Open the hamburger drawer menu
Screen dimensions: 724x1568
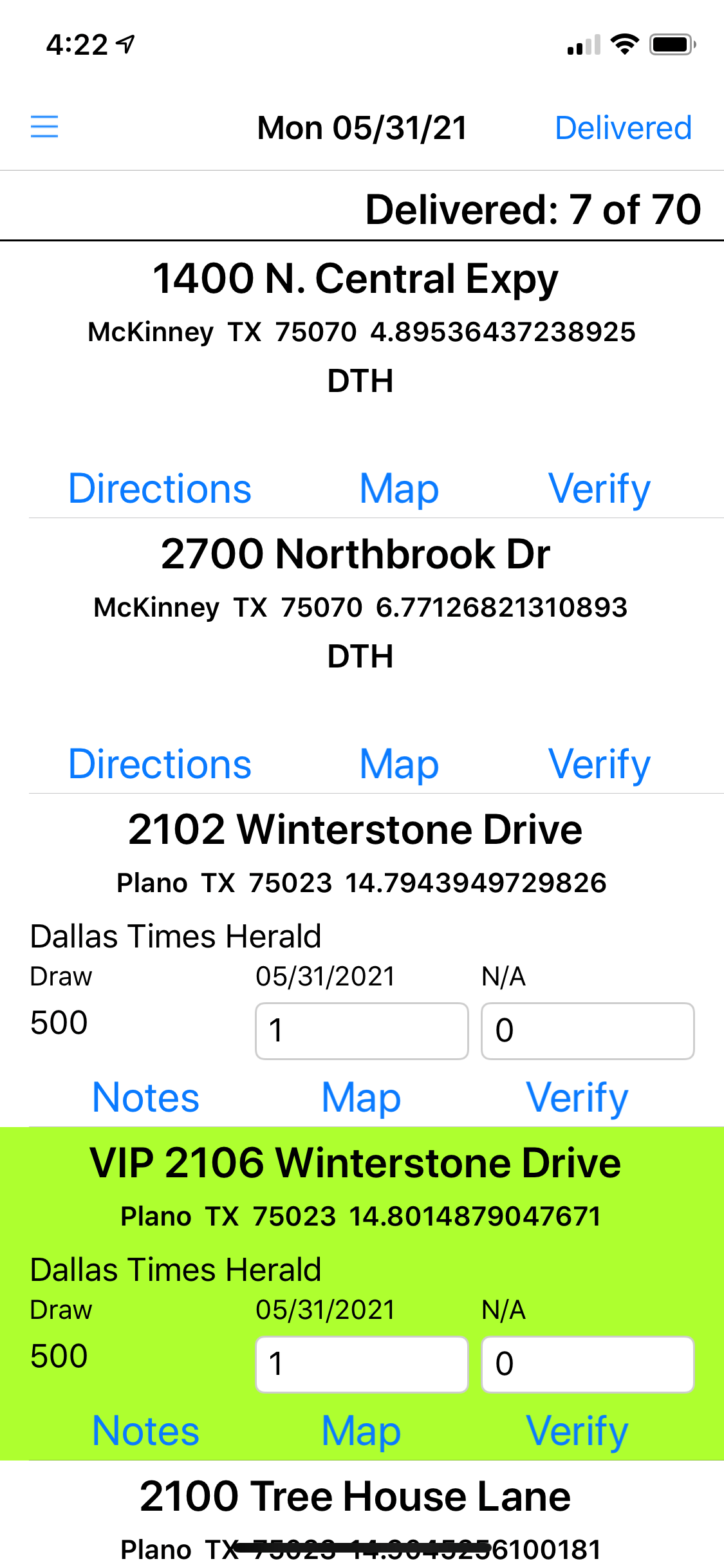[x=44, y=127]
